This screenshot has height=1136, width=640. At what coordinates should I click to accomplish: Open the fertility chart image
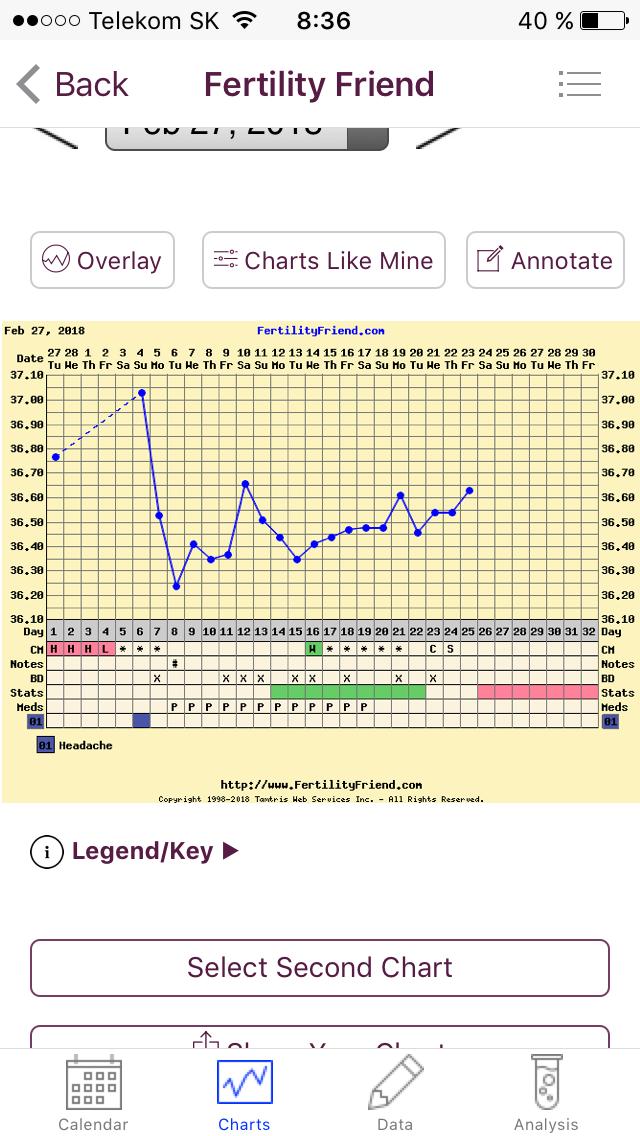(x=320, y=560)
